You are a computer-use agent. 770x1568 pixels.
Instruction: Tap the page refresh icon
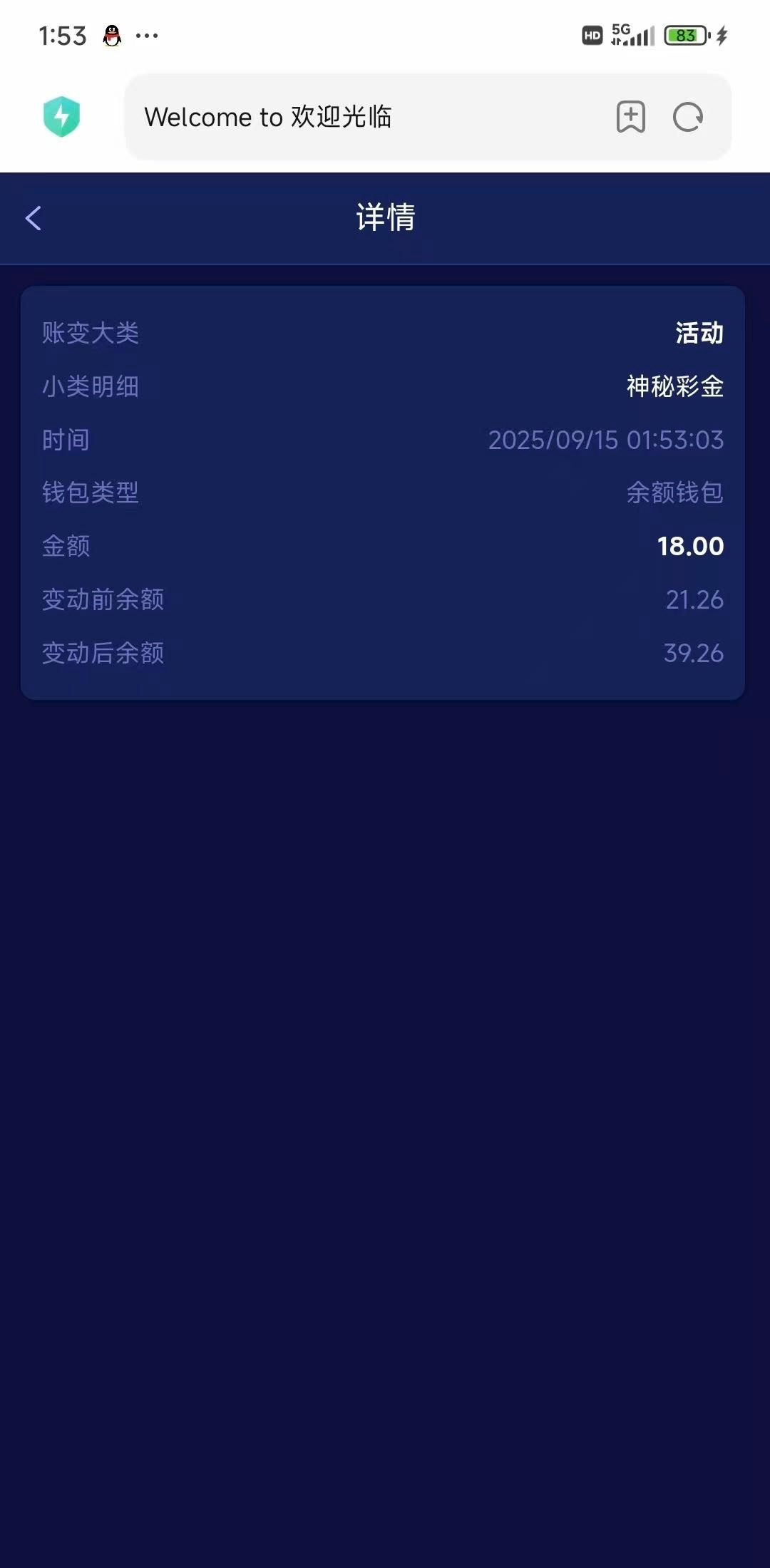click(x=687, y=118)
